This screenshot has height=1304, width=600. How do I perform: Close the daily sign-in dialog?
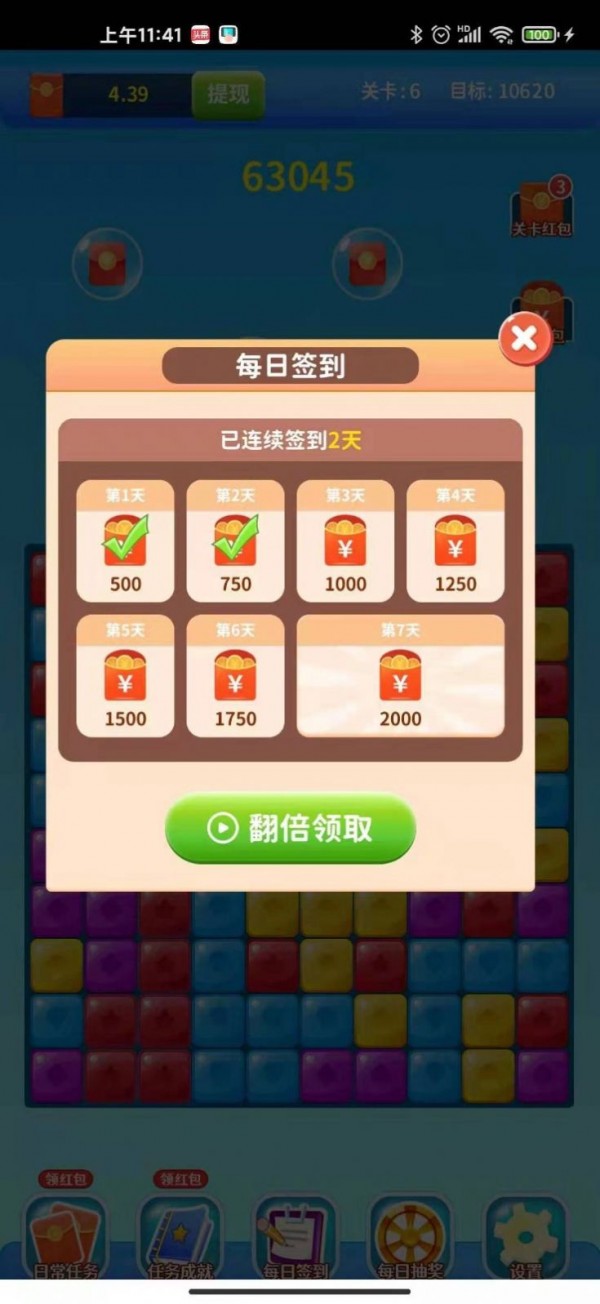tap(524, 339)
